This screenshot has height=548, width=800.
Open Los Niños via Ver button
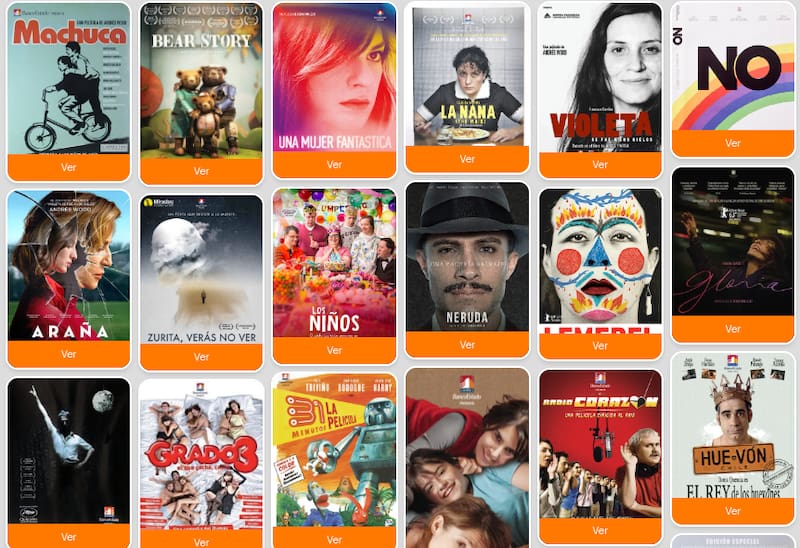tap(334, 350)
